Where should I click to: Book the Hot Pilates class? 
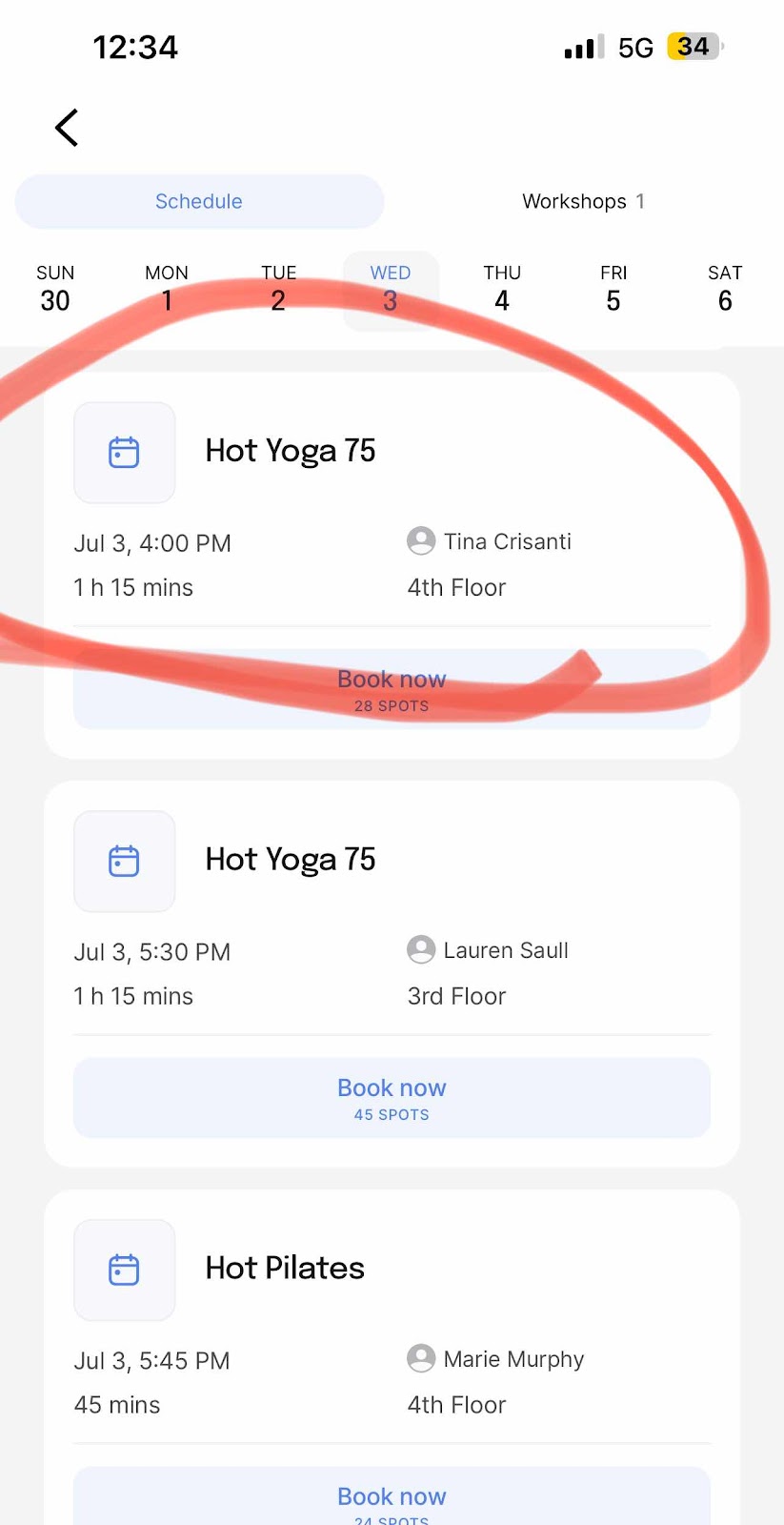392,1496
